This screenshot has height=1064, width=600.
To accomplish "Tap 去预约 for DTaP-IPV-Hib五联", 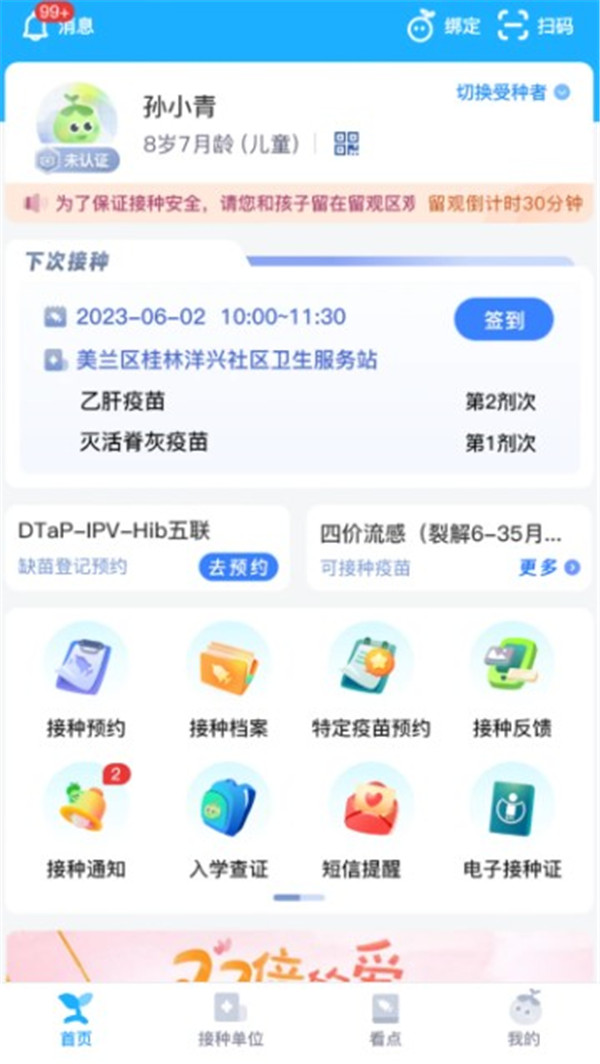I will click(238, 568).
